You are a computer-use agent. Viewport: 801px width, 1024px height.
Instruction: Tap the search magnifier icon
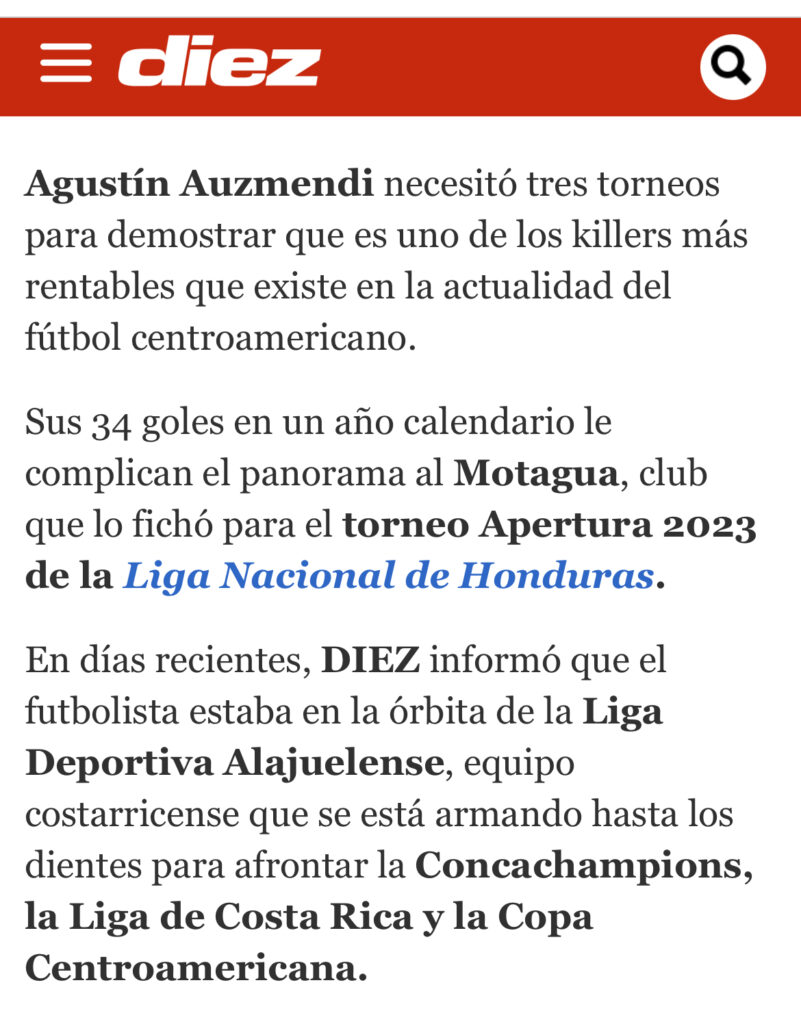click(x=732, y=66)
